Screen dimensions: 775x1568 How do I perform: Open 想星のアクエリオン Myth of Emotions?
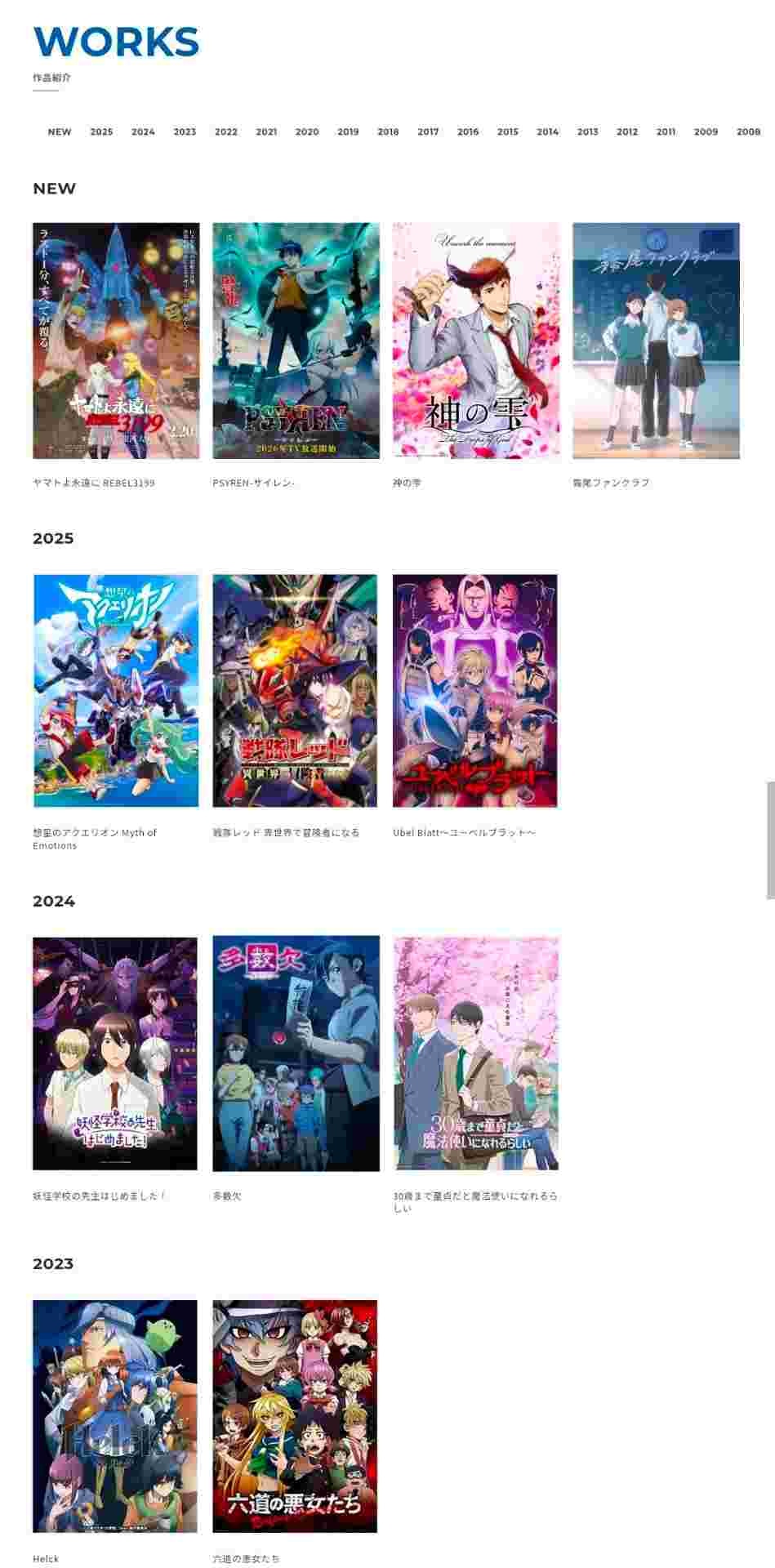coord(116,690)
